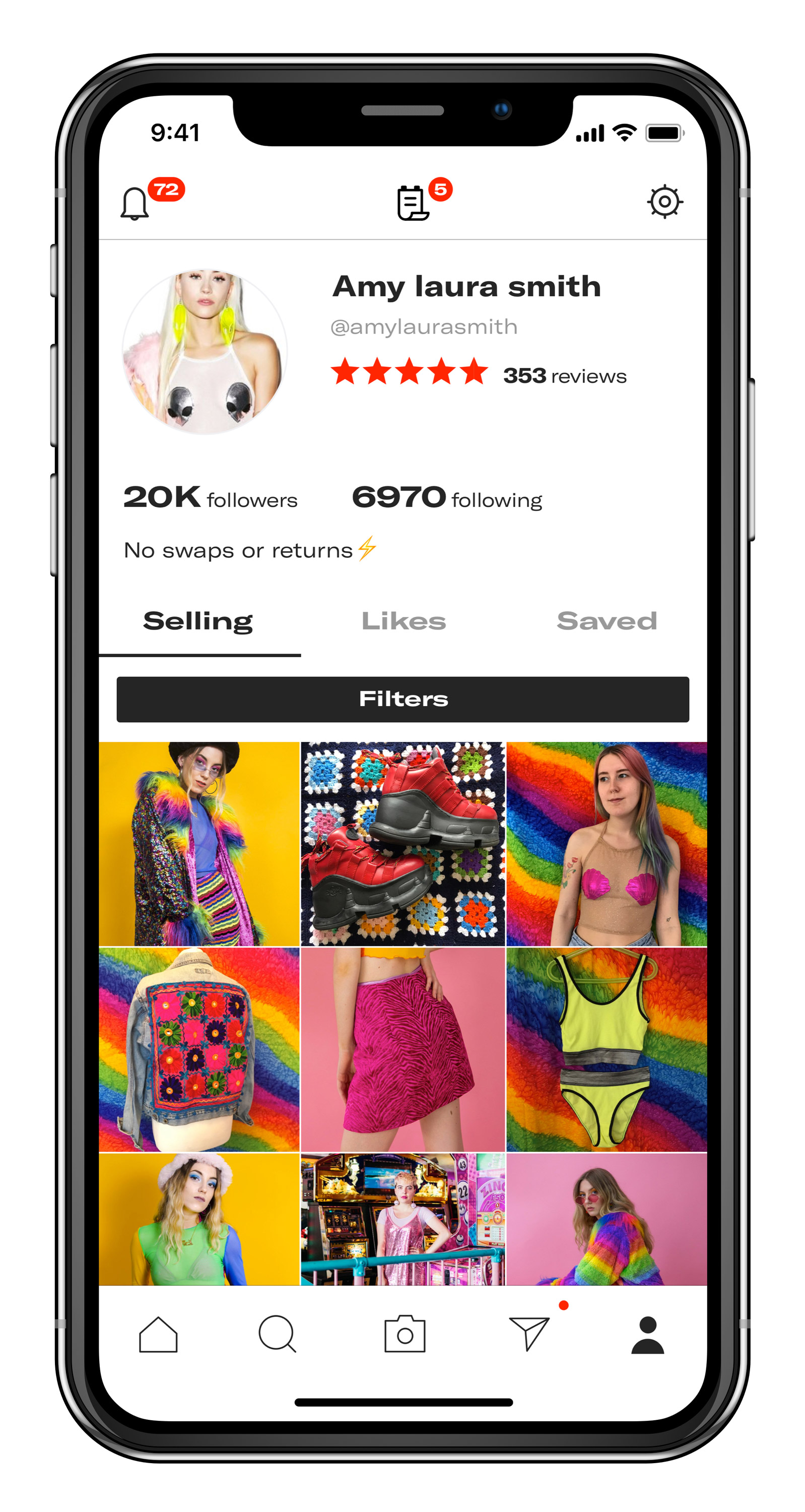The height and width of the screenshot is (1512, 805).
Task: Open the rainbow fur sequin coat listing
Action: [199, 844]
